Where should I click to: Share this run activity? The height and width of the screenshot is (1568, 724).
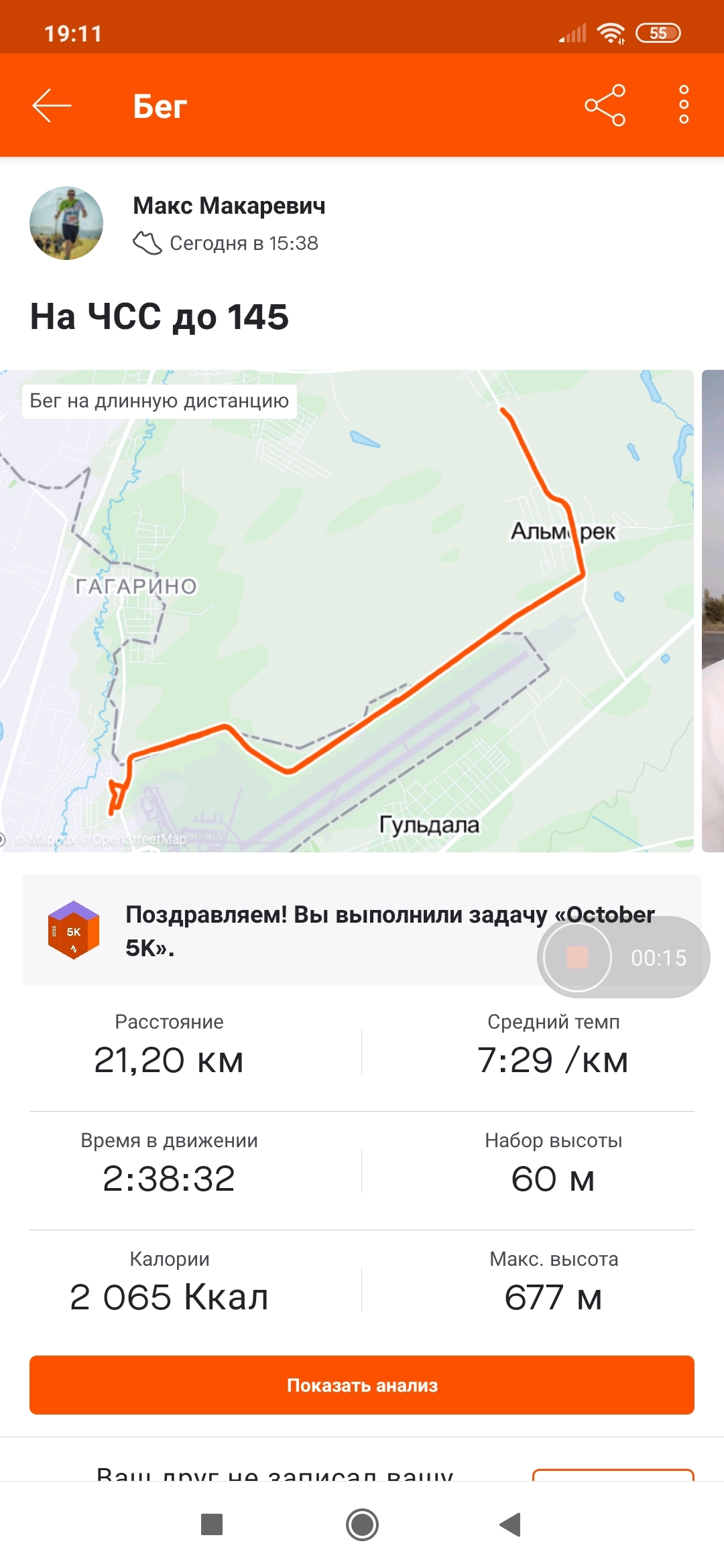pos(605,106)
